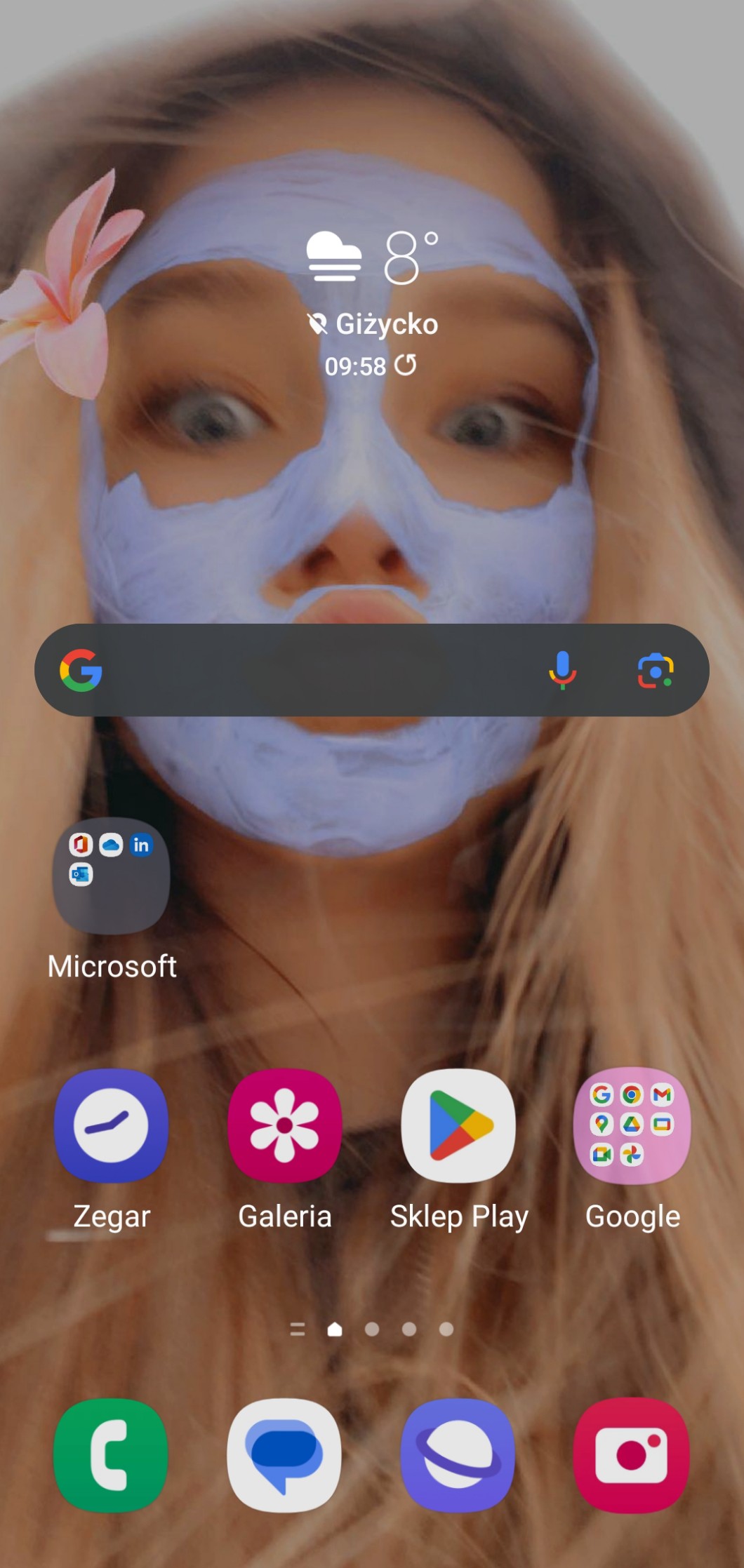Open Sklep Play store
The image size is (744, 1568).
(458, 1125)
